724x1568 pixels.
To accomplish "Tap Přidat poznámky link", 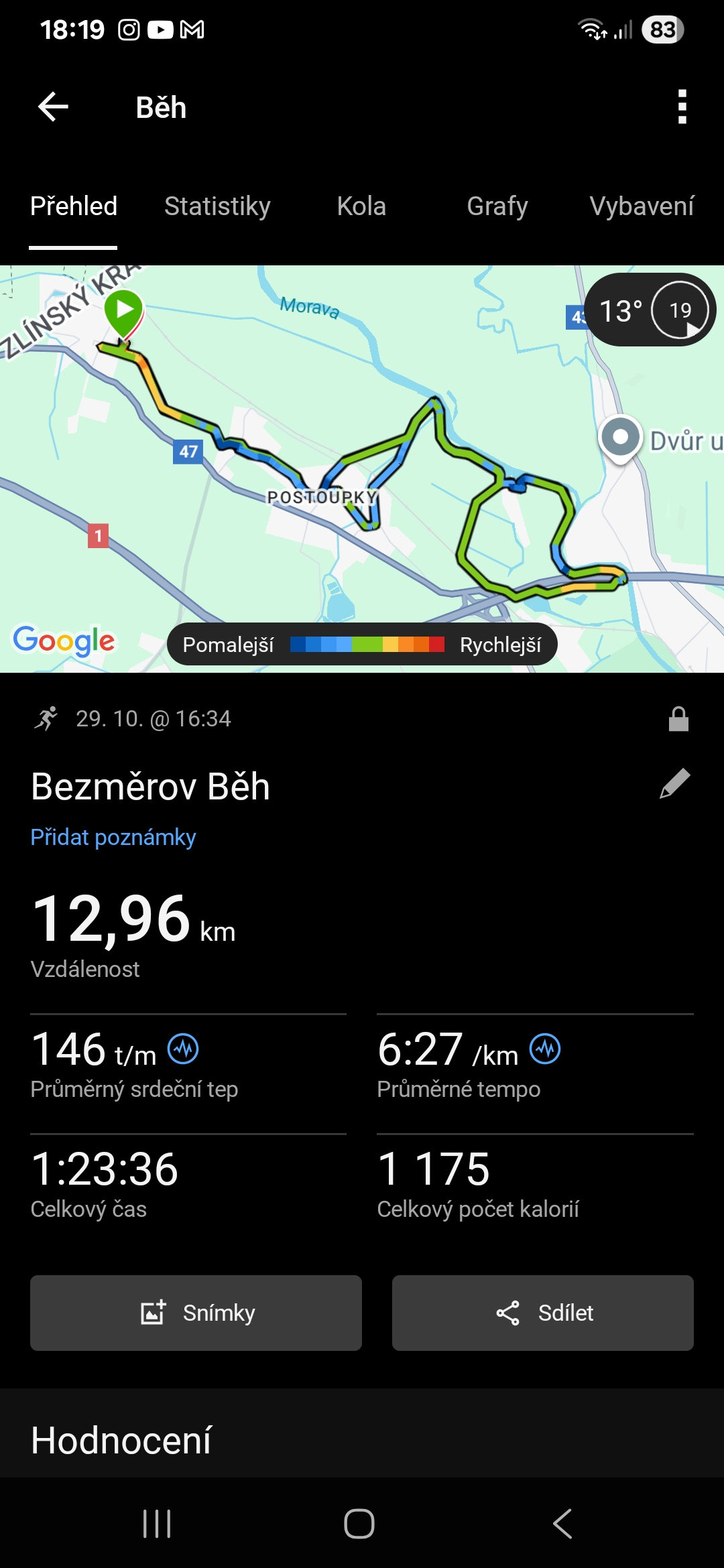I will coord(113,838).
